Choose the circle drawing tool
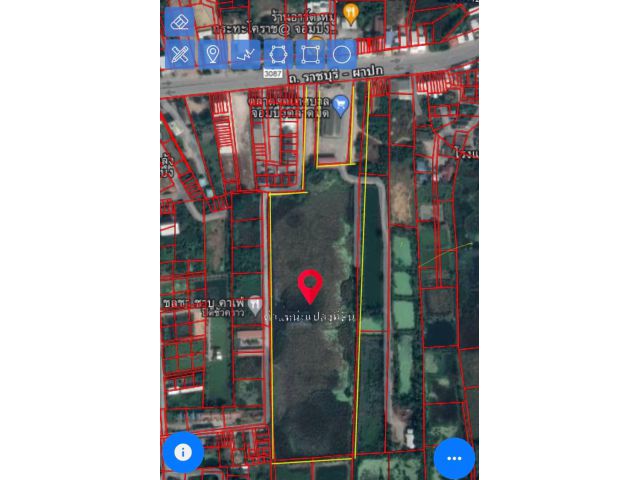 [x=342, y=54]
